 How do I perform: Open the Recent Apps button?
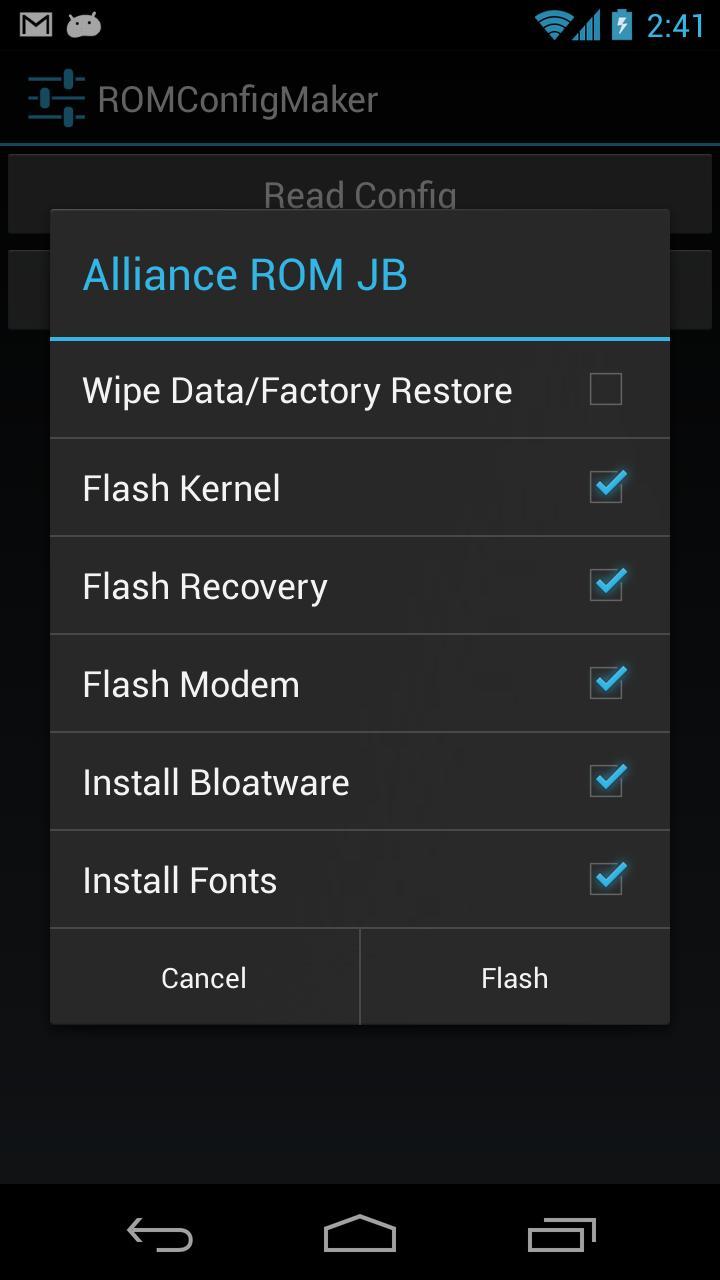[x=560, y=1235]
